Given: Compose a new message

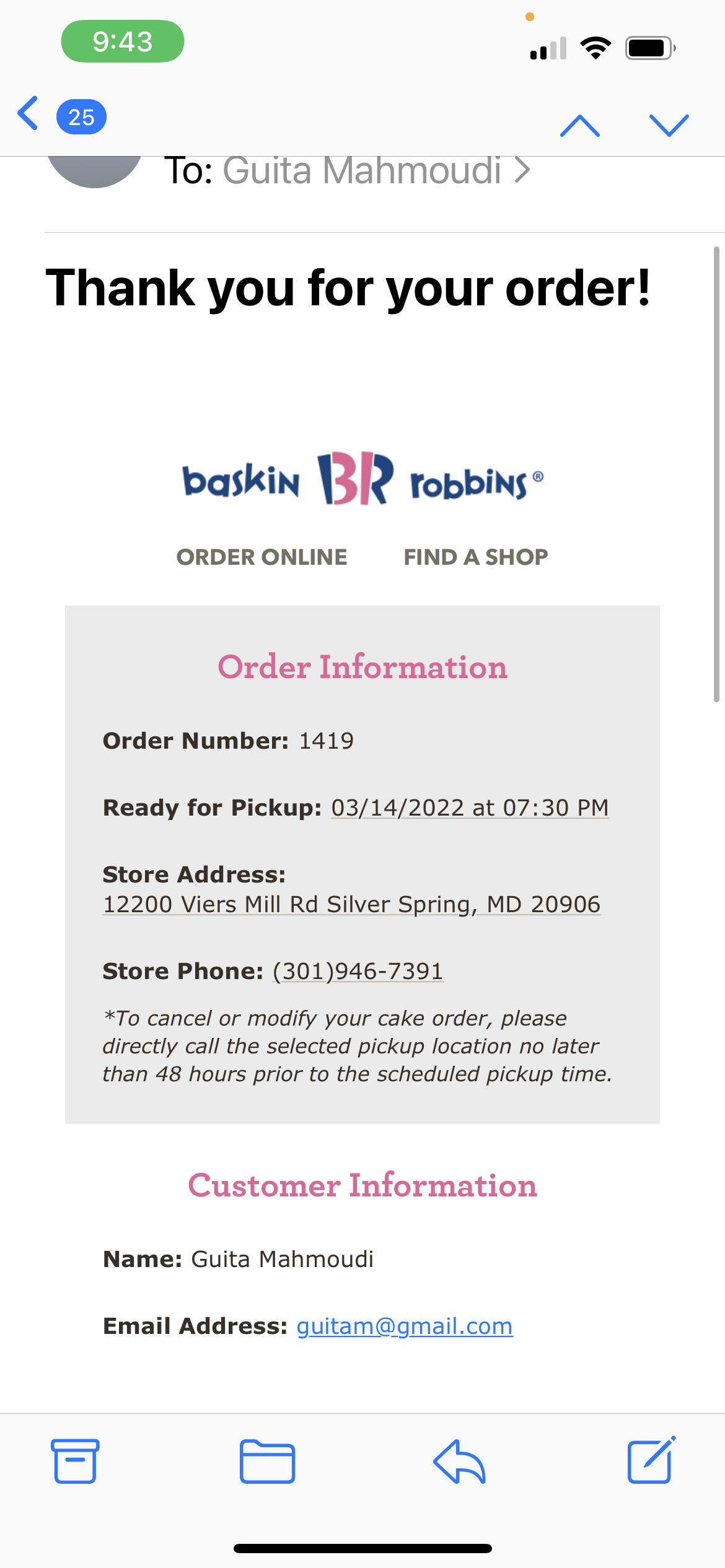Looking at the screenshot, I should (x=651, y=1460).
